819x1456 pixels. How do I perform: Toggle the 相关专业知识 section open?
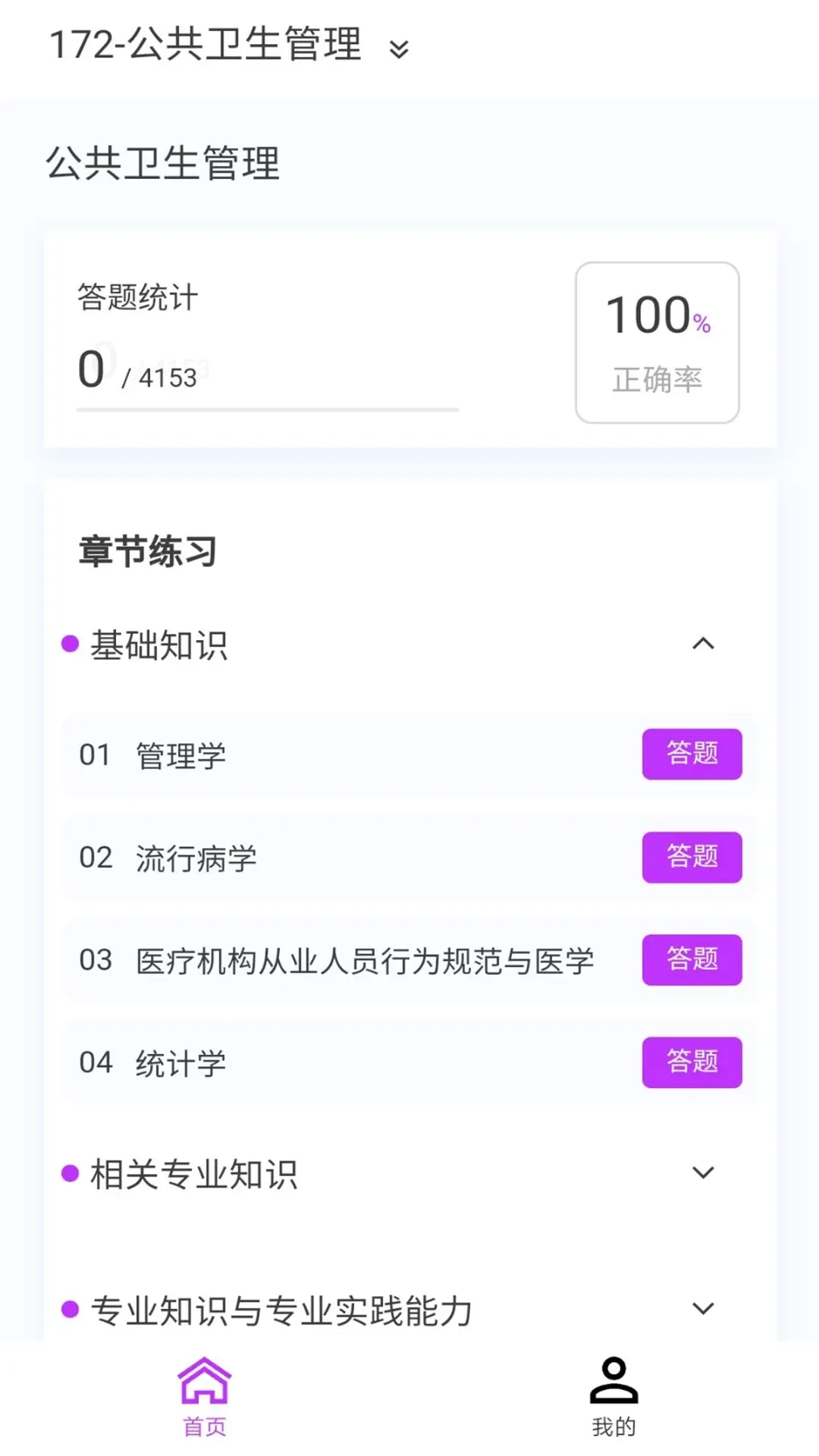[x=193, y=1174]
